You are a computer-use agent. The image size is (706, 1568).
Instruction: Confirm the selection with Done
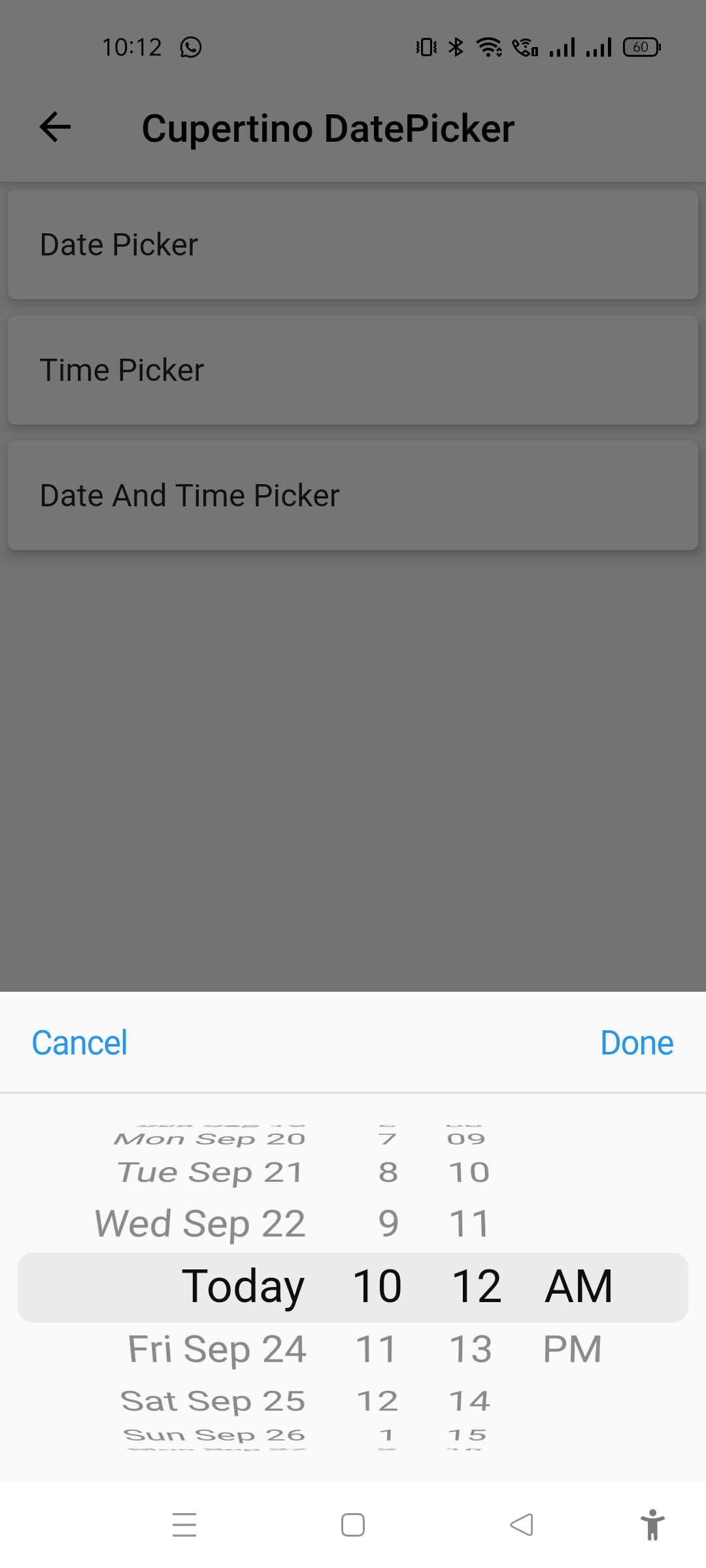636,1043
